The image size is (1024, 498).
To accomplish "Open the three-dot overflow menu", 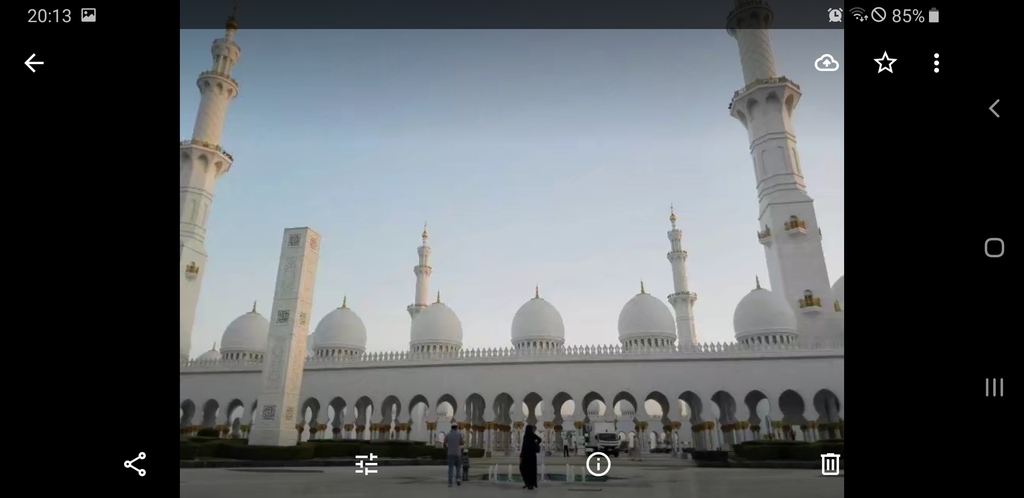I will (x=936, y=63).
